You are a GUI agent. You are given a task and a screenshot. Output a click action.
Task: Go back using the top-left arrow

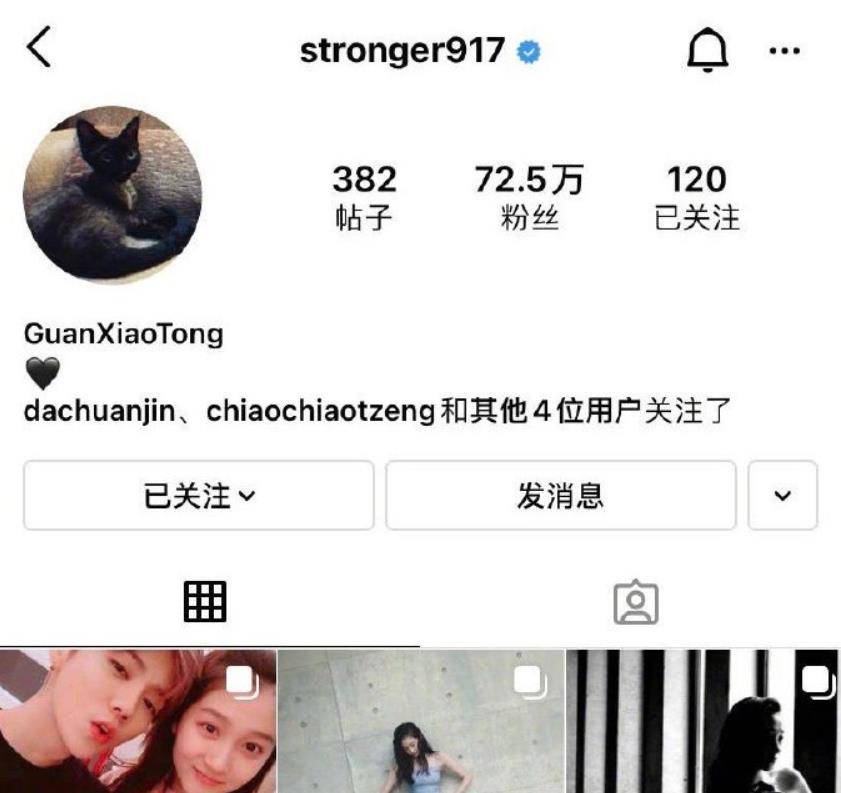coord(39,49)
